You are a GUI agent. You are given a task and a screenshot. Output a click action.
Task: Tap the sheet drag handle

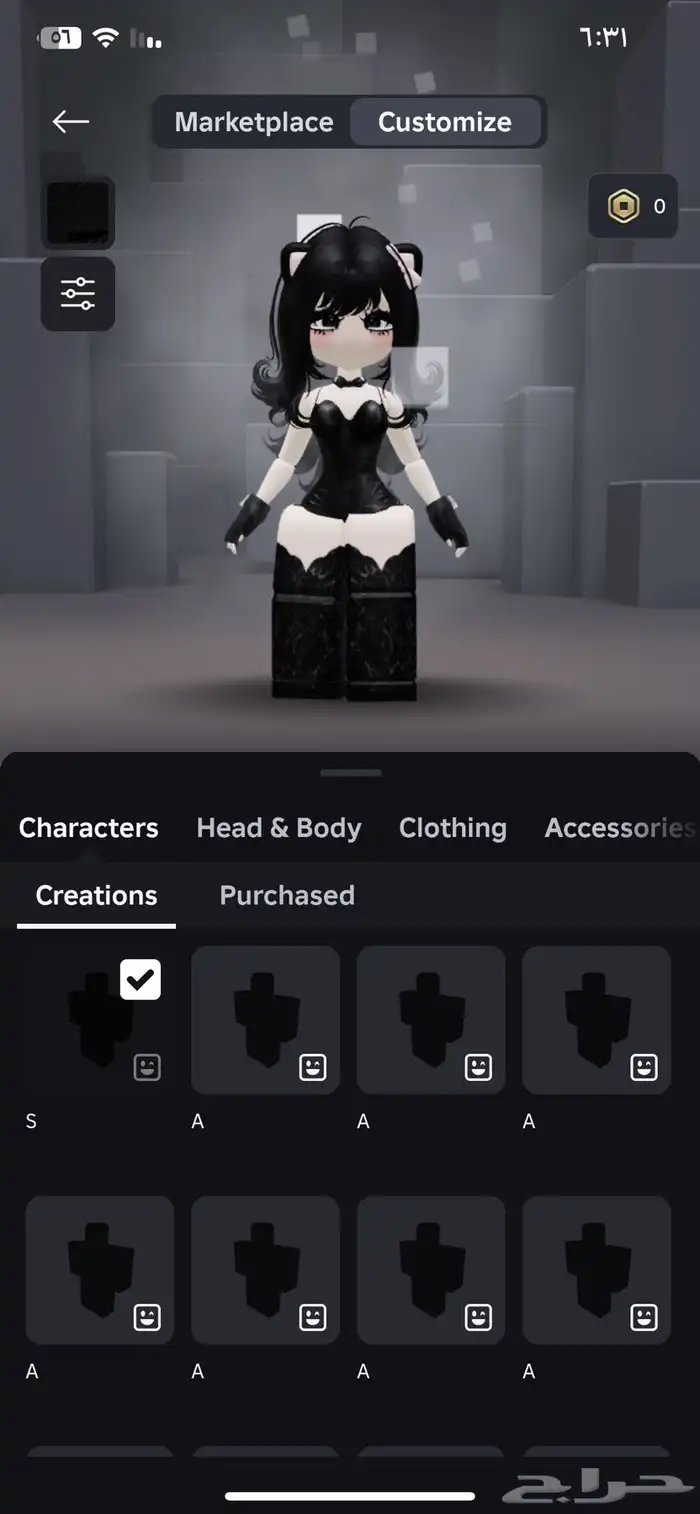(x=350, y=773)
